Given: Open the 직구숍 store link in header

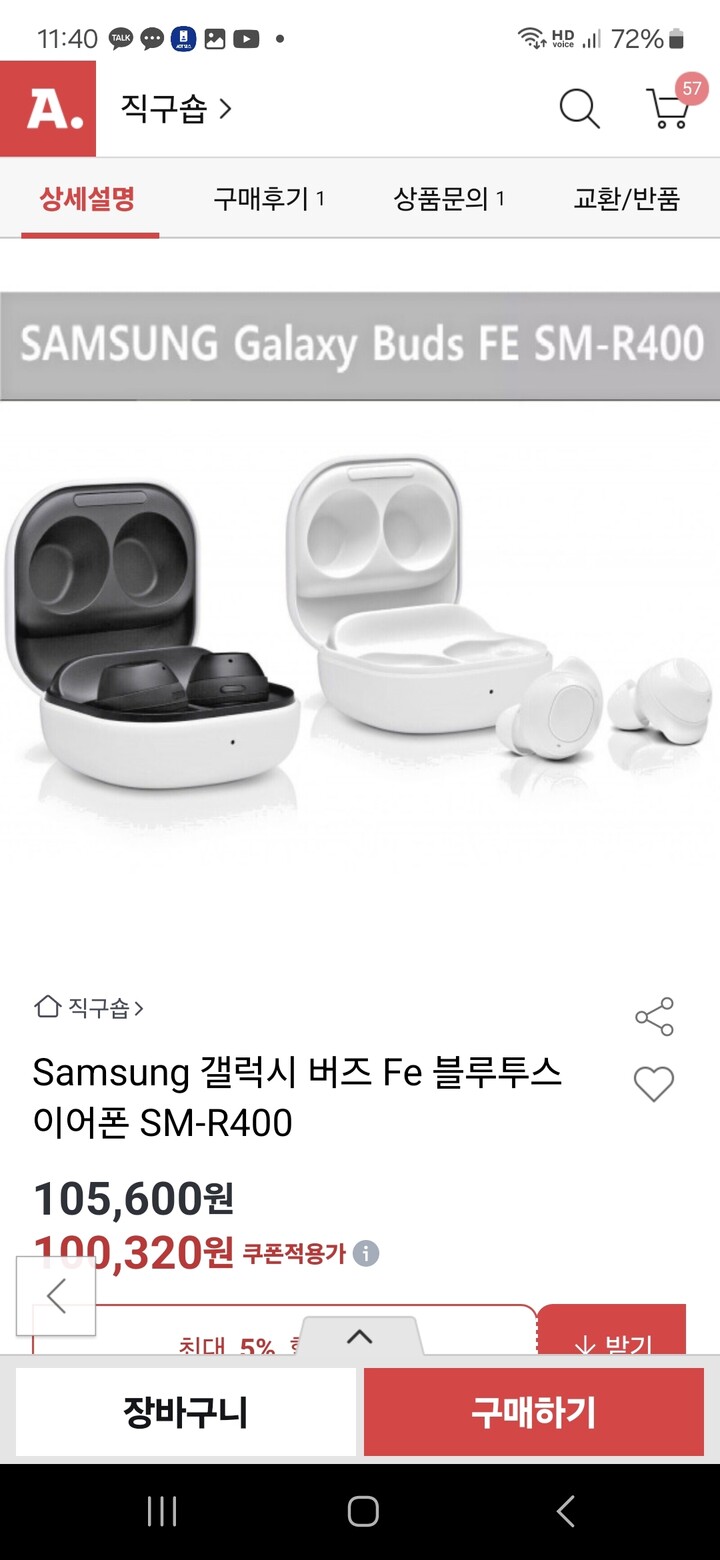Looking at the screenshot, I should point(176,108).
